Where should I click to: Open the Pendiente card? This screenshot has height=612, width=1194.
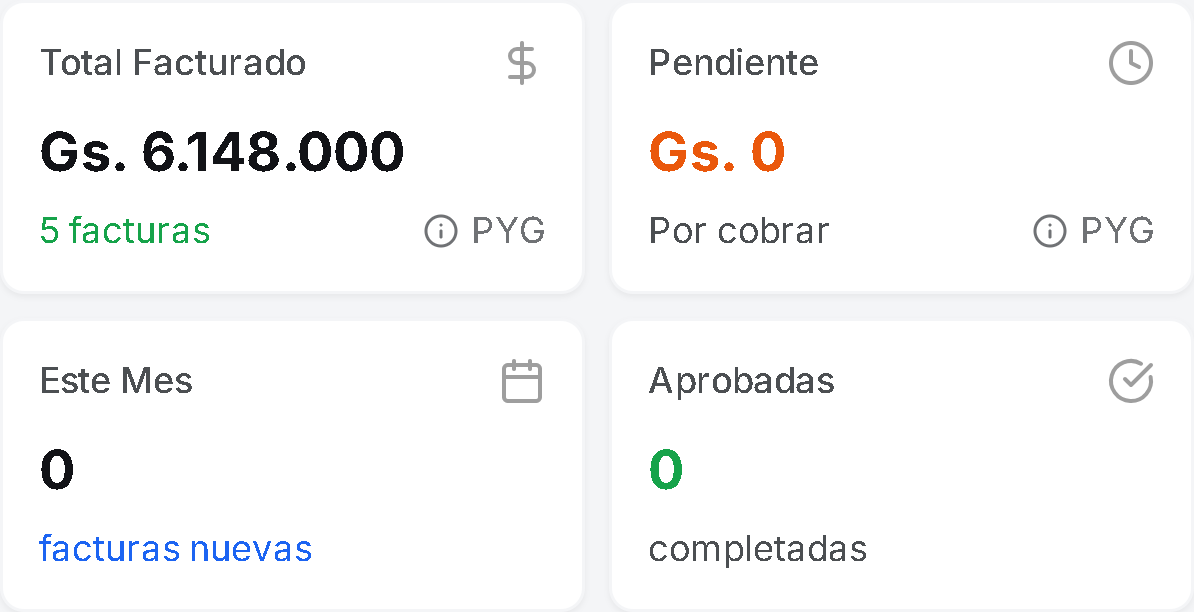point(900,148)
